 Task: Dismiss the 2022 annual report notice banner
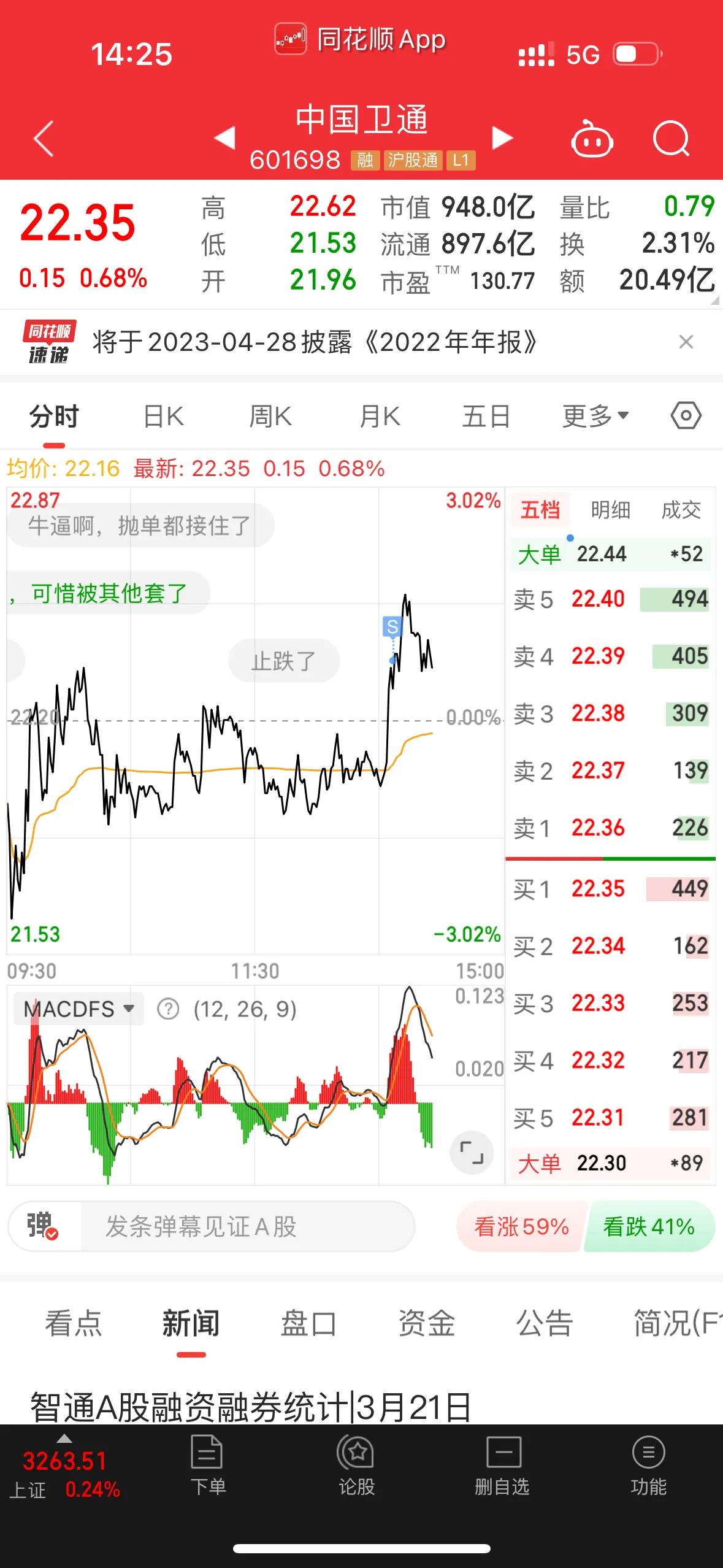click(x=688, y=344)
